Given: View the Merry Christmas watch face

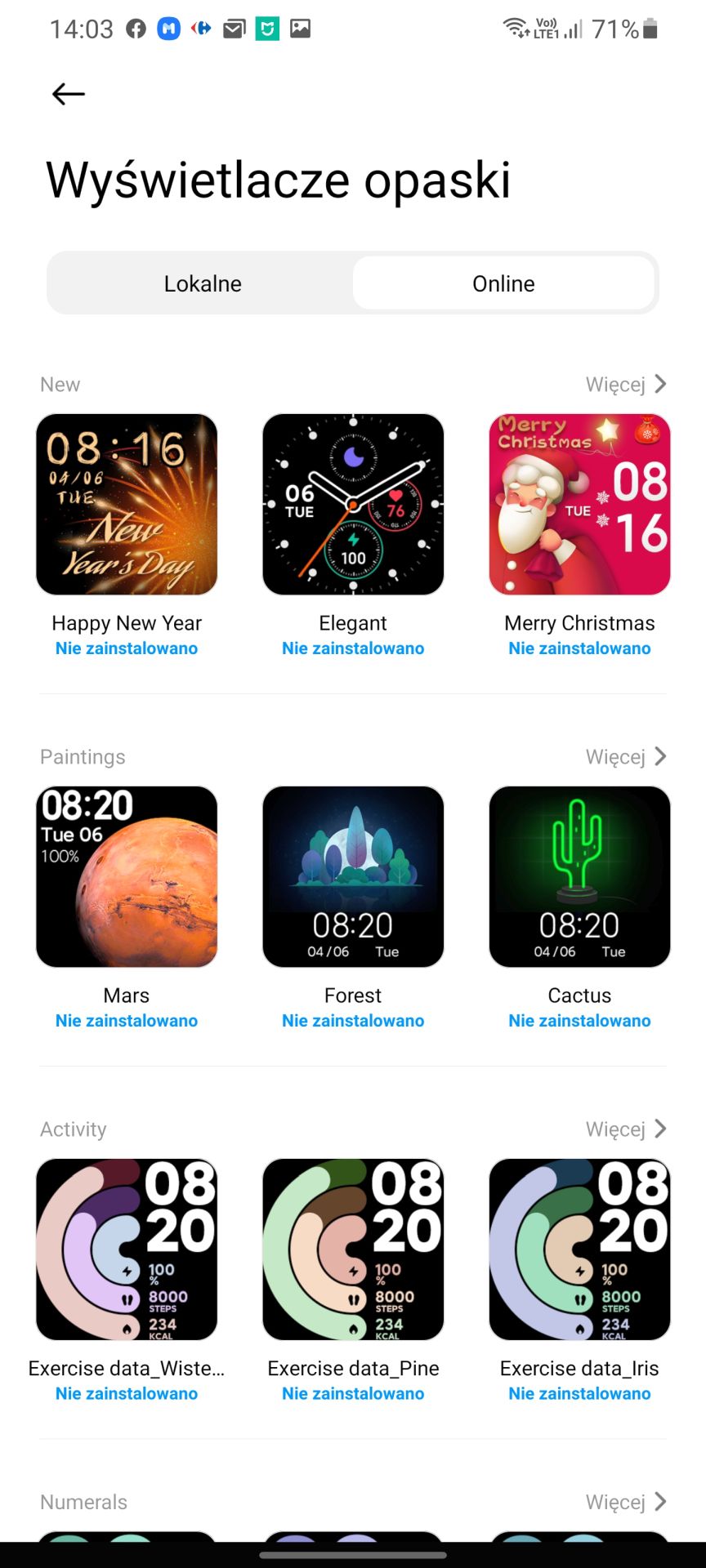Looking at the screenshot, I should [x=579, y=504].
